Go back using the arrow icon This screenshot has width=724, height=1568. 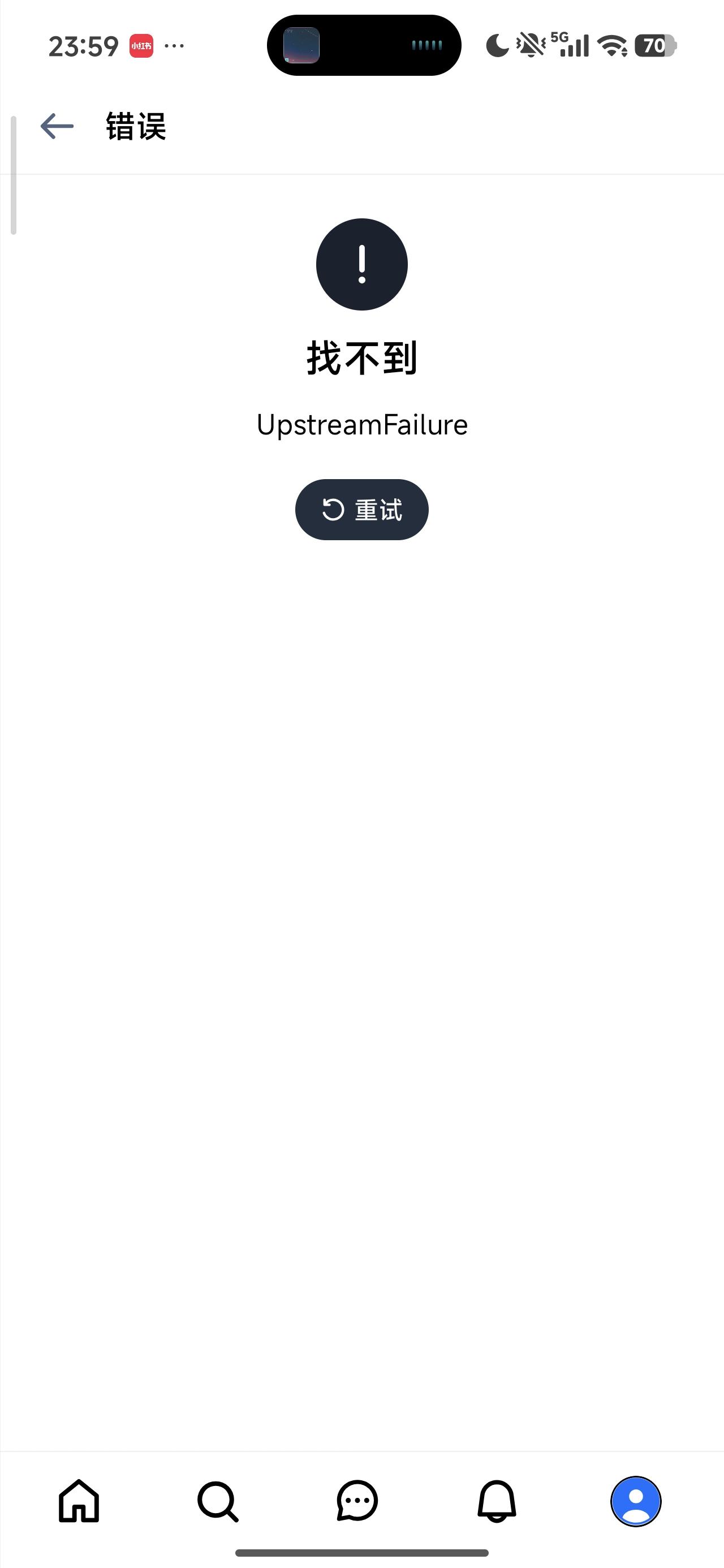(x=57, y=127)
